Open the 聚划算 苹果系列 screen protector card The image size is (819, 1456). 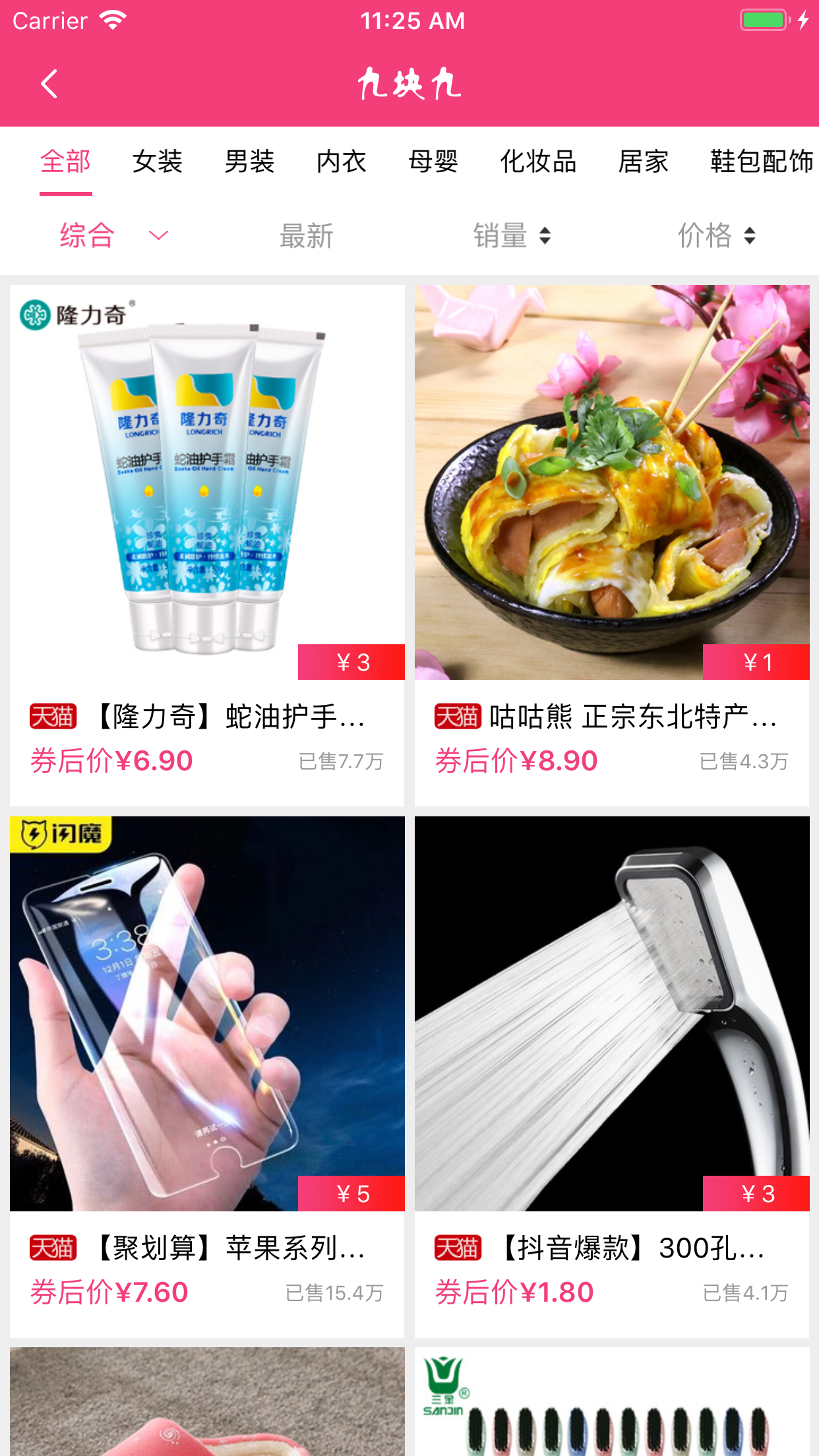(207, 1077)
